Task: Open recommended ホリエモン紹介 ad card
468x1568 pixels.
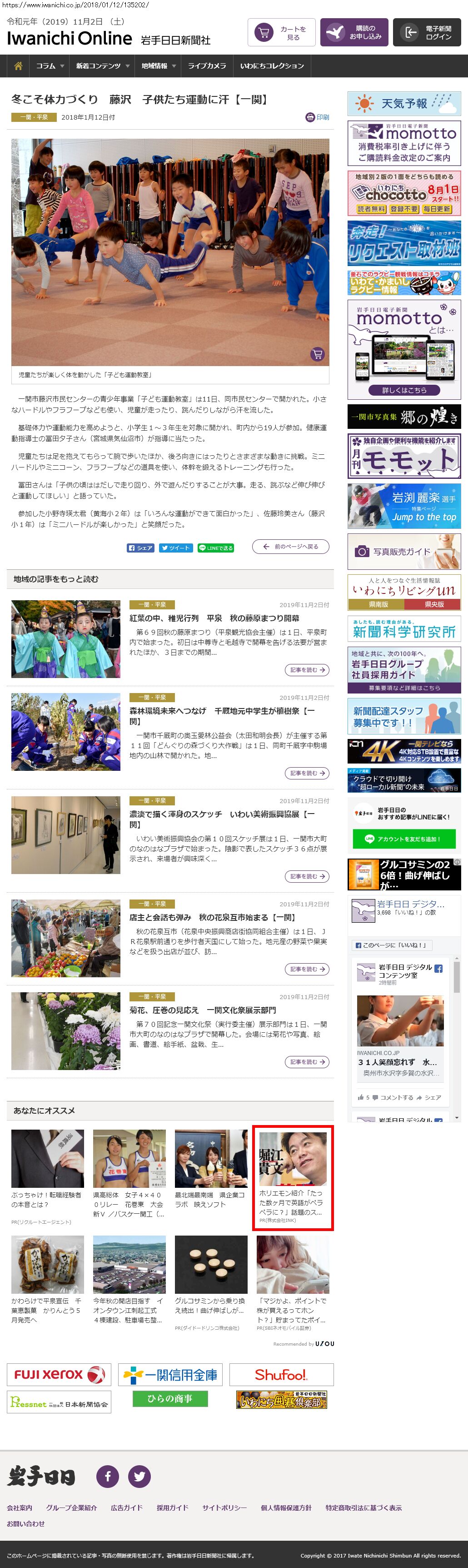Action: point(292,1177)
